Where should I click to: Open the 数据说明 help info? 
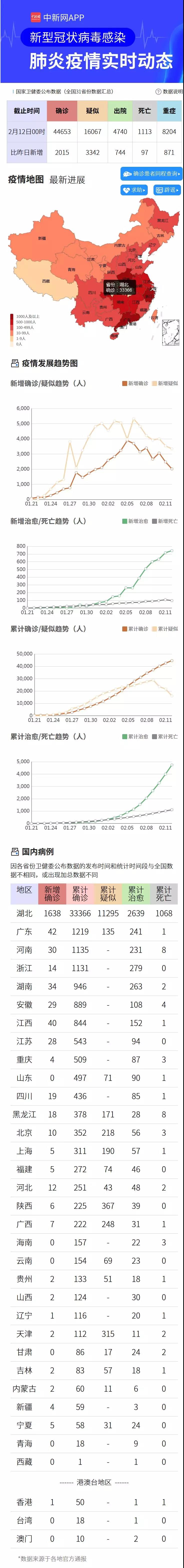[168, 92]
